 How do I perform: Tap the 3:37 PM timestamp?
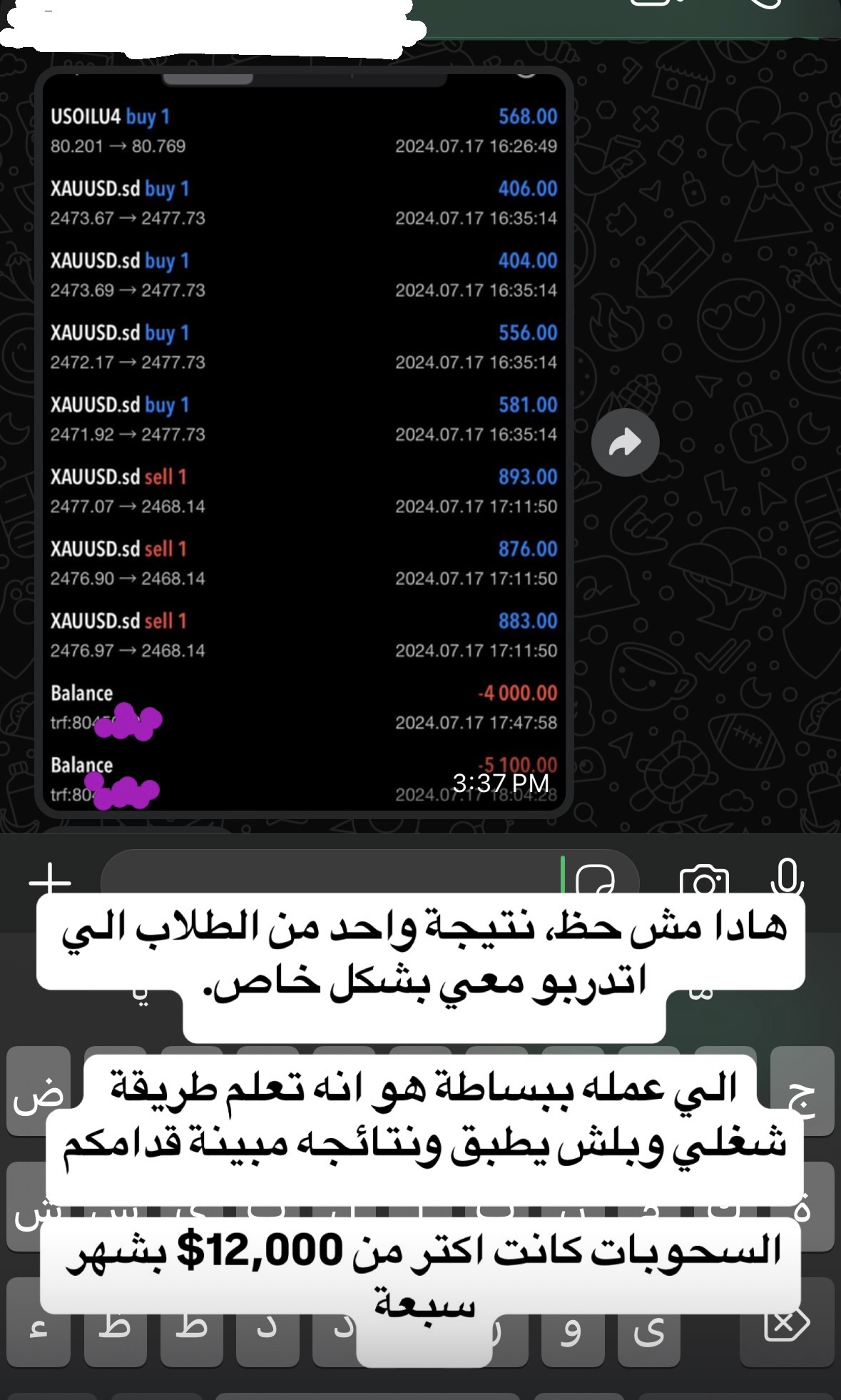pos(501,781)
